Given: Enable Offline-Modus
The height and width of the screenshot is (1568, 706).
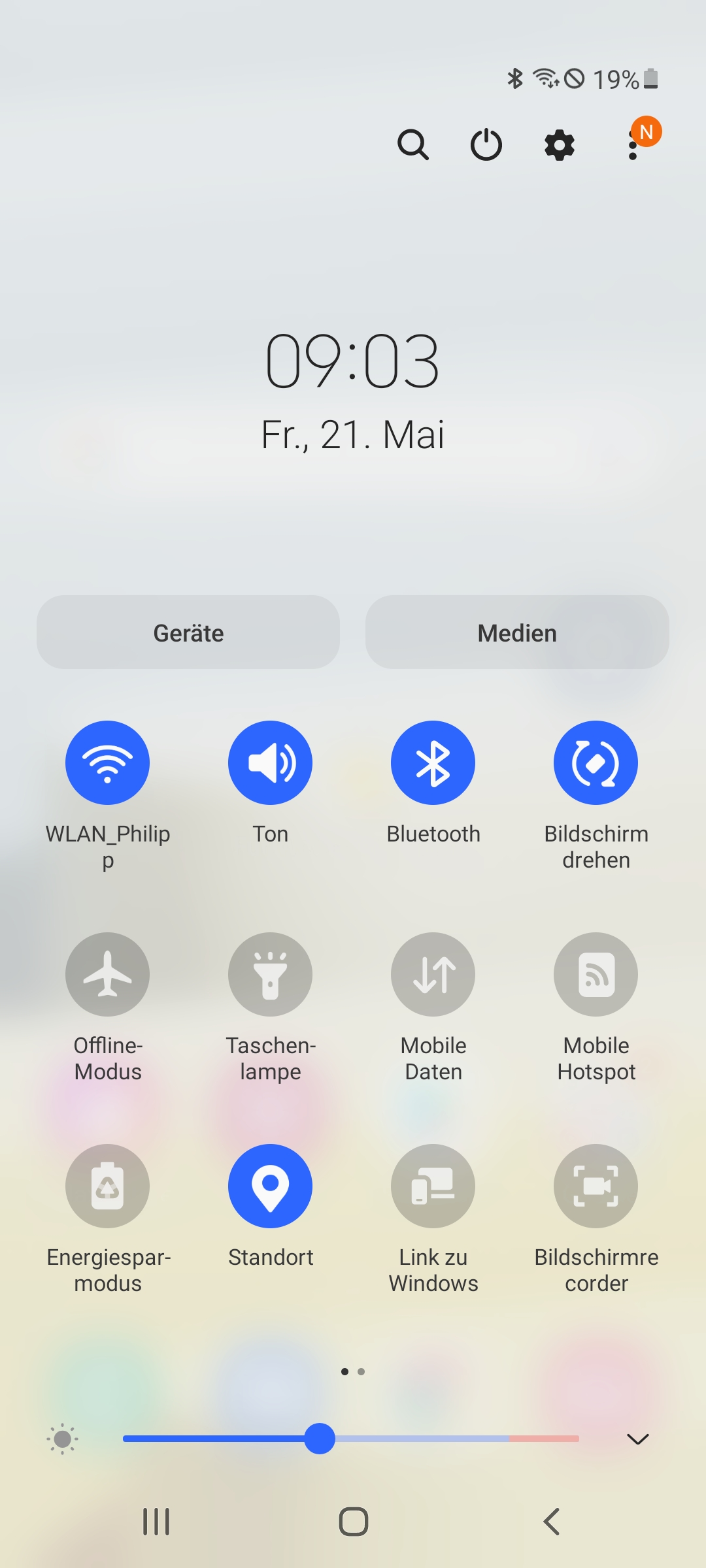Looking at the screenshot, I should tap(107, 974).
